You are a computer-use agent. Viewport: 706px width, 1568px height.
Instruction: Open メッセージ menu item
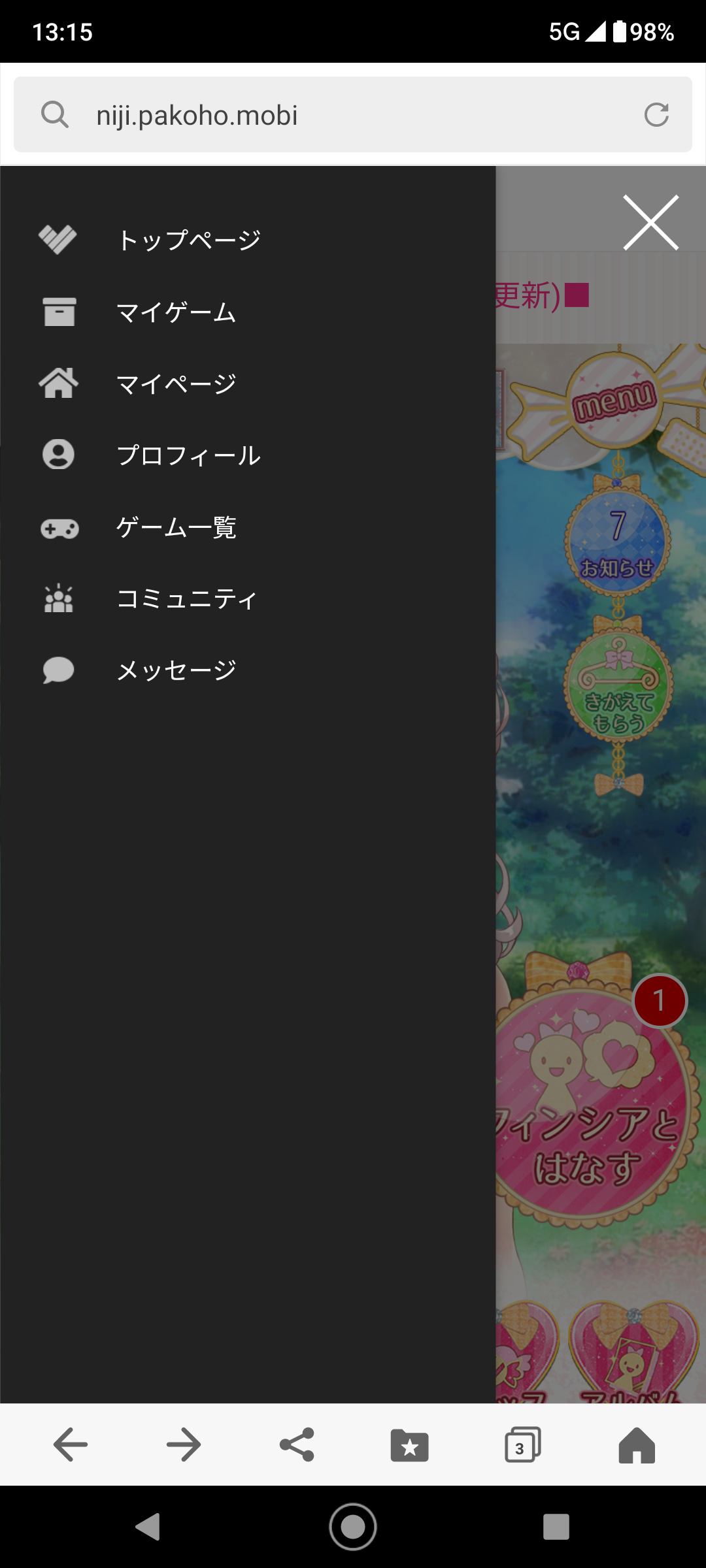(x=175, y=671)
